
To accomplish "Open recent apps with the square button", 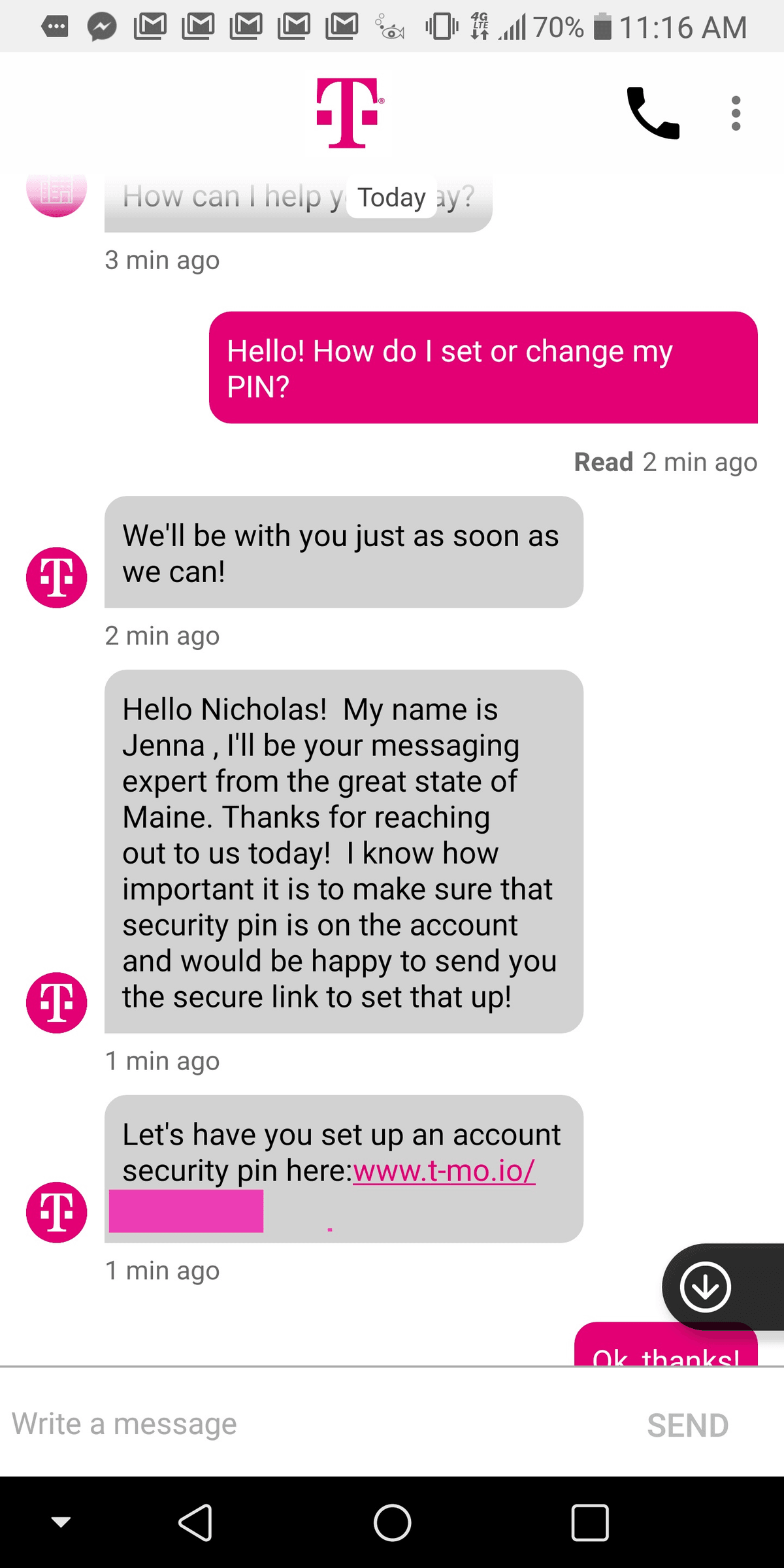I will [x=590, y=1522].
